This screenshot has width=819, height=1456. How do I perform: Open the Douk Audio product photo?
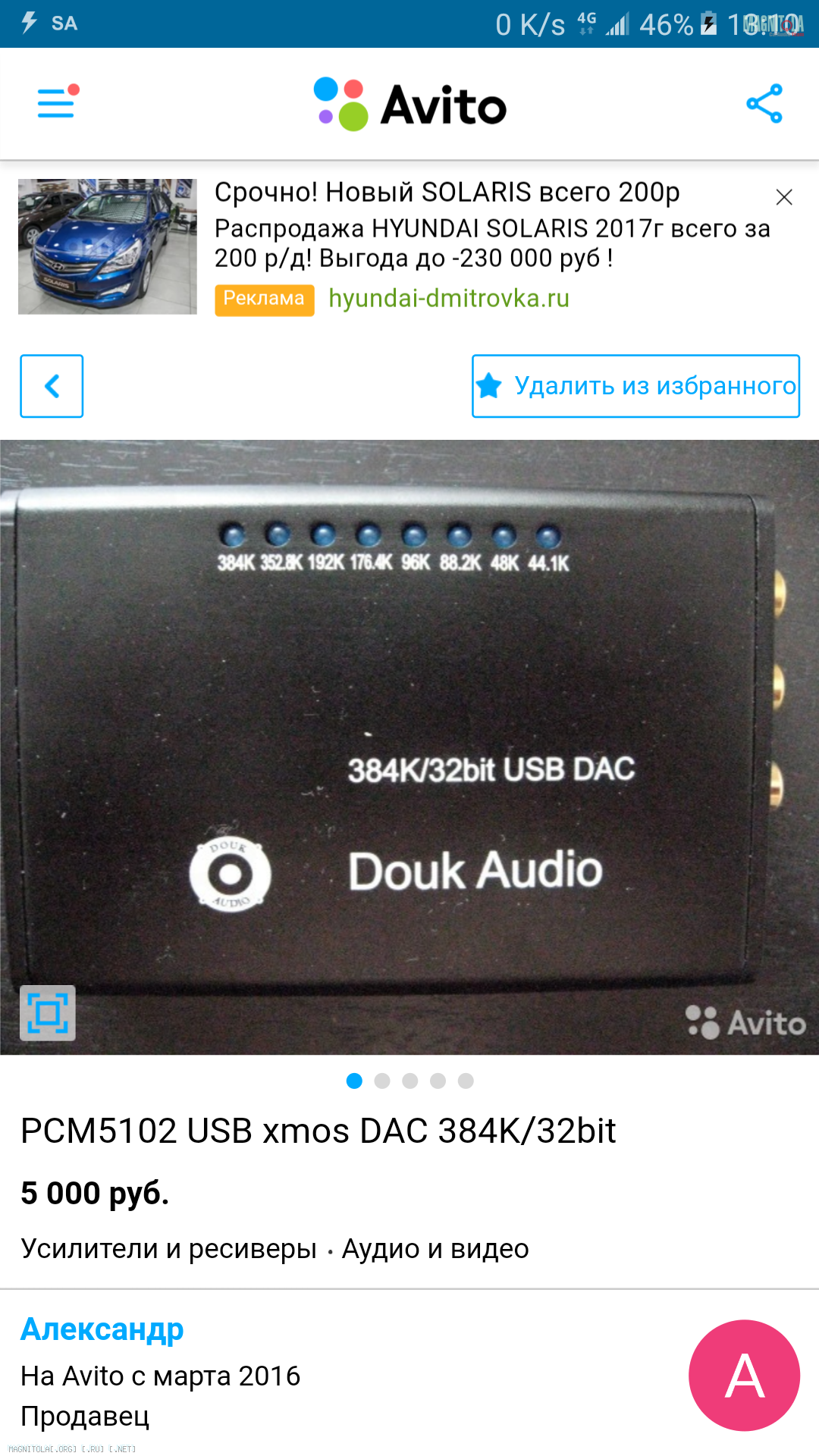409,747
